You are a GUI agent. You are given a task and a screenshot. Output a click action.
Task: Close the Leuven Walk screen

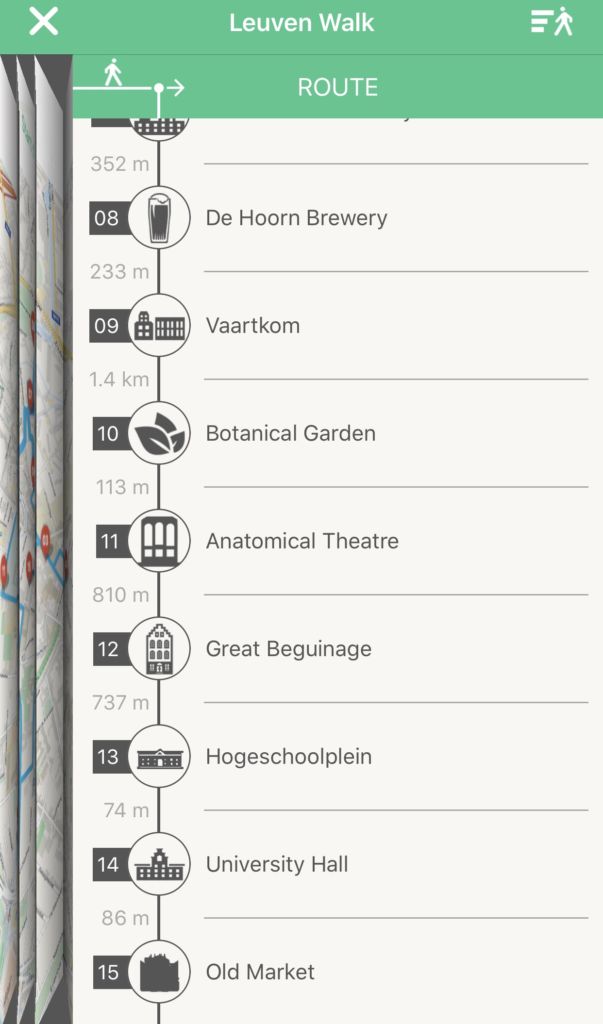44,22
